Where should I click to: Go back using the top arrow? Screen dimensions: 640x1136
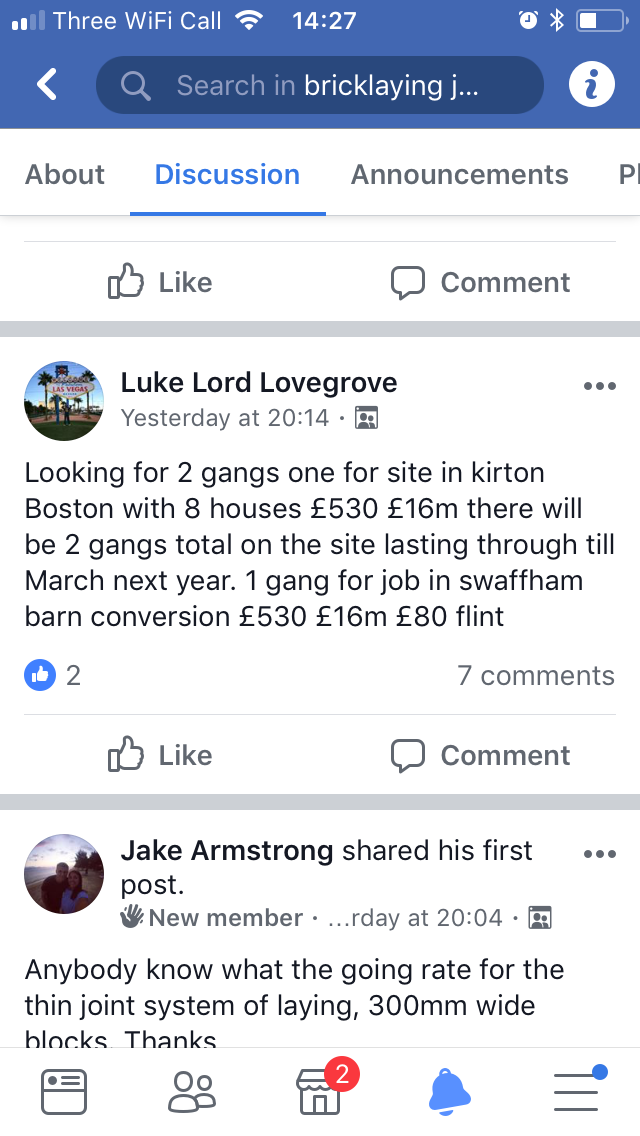(x=47, y=85)
